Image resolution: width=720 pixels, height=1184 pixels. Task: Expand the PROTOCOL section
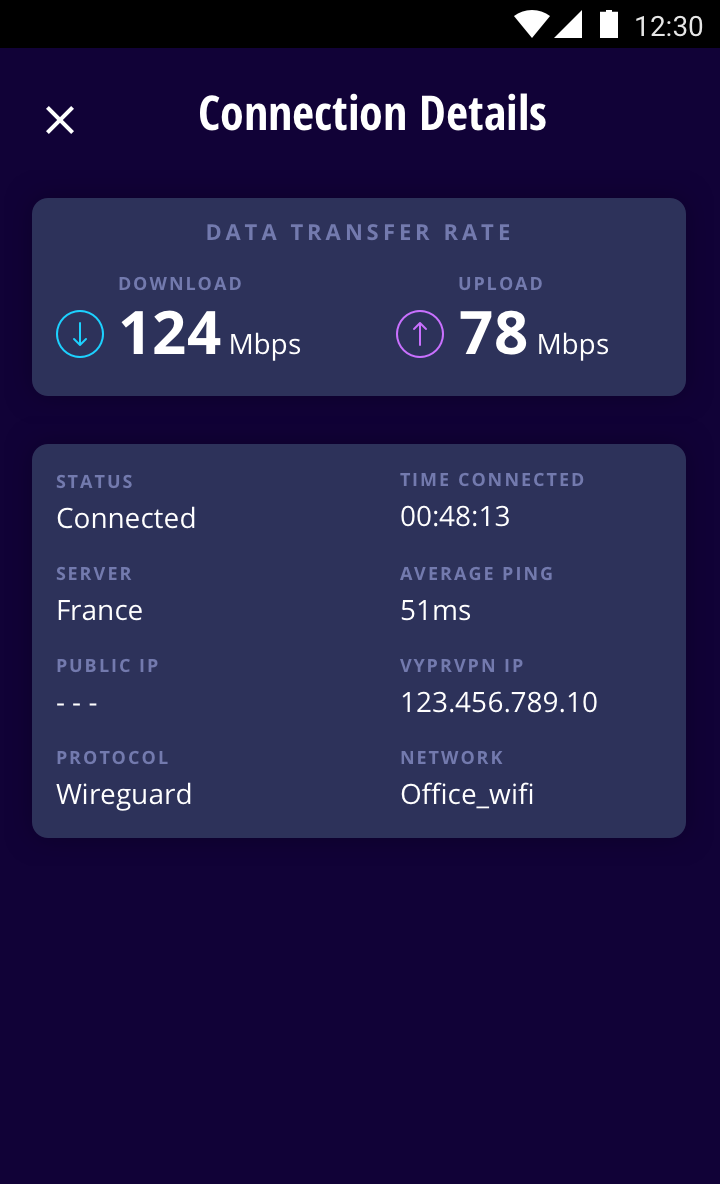point(113,758)
